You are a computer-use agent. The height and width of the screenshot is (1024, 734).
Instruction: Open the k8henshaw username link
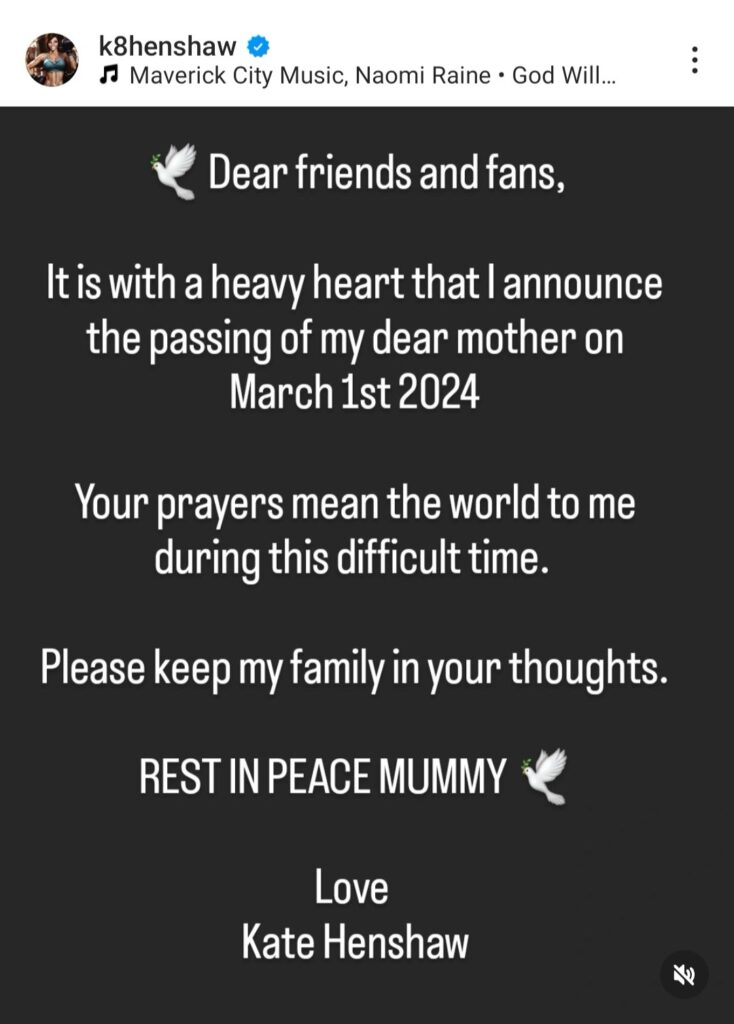pos(167,45)
